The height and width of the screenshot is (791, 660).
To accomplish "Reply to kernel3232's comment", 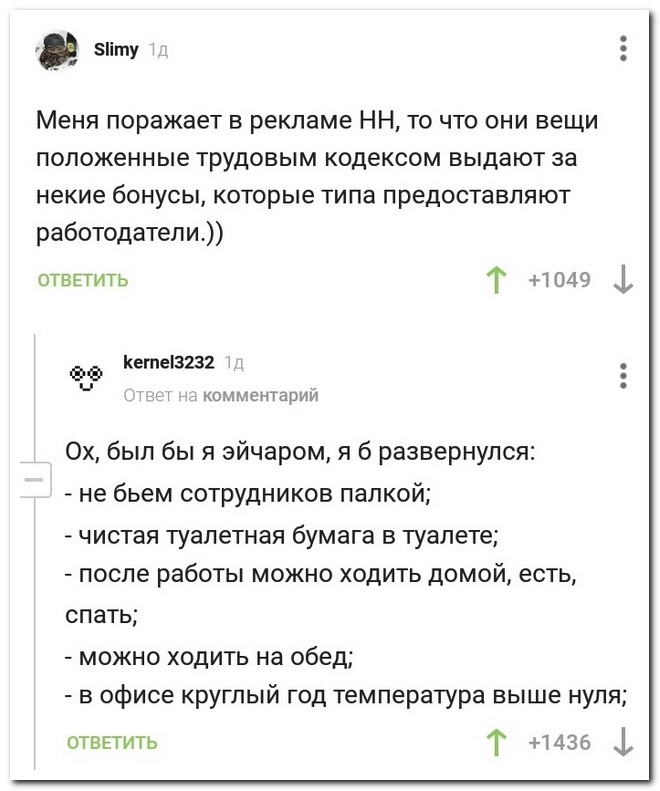I will click(112, 742).
